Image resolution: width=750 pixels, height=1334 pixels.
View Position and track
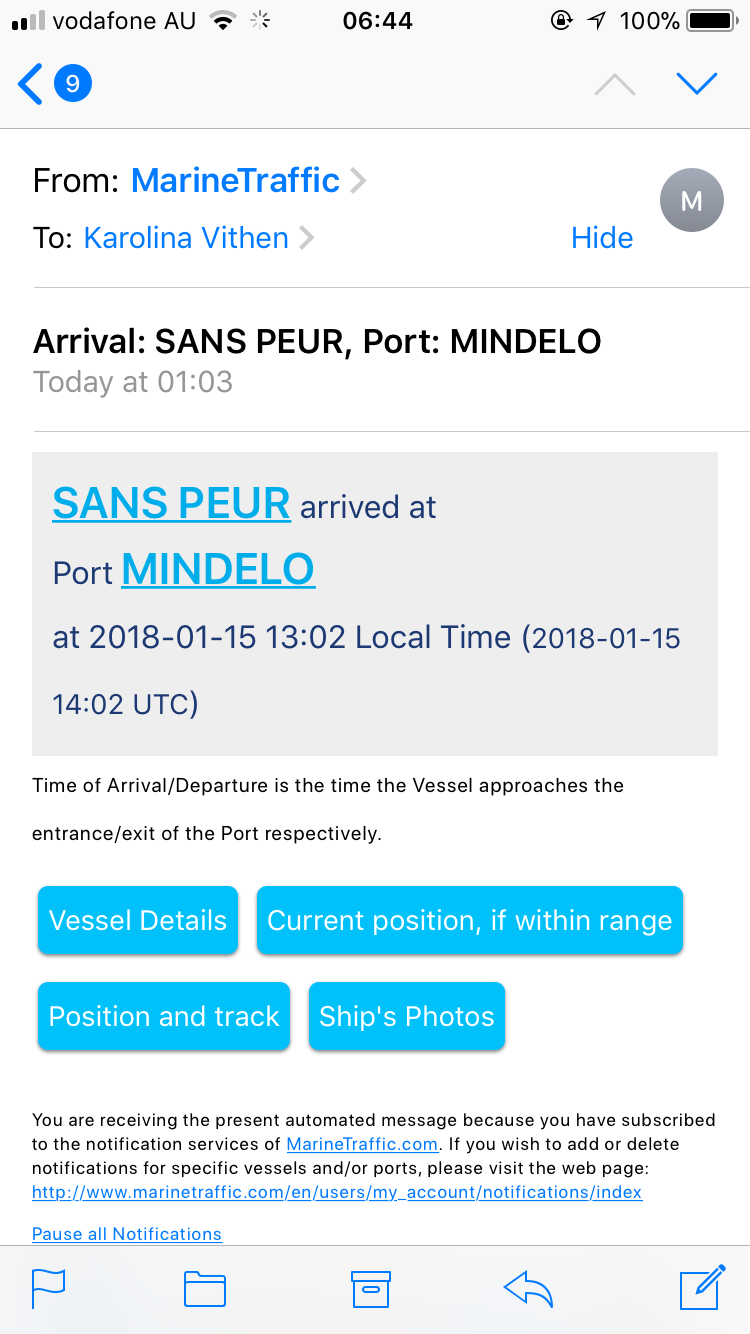click(x=164, y=1016)
